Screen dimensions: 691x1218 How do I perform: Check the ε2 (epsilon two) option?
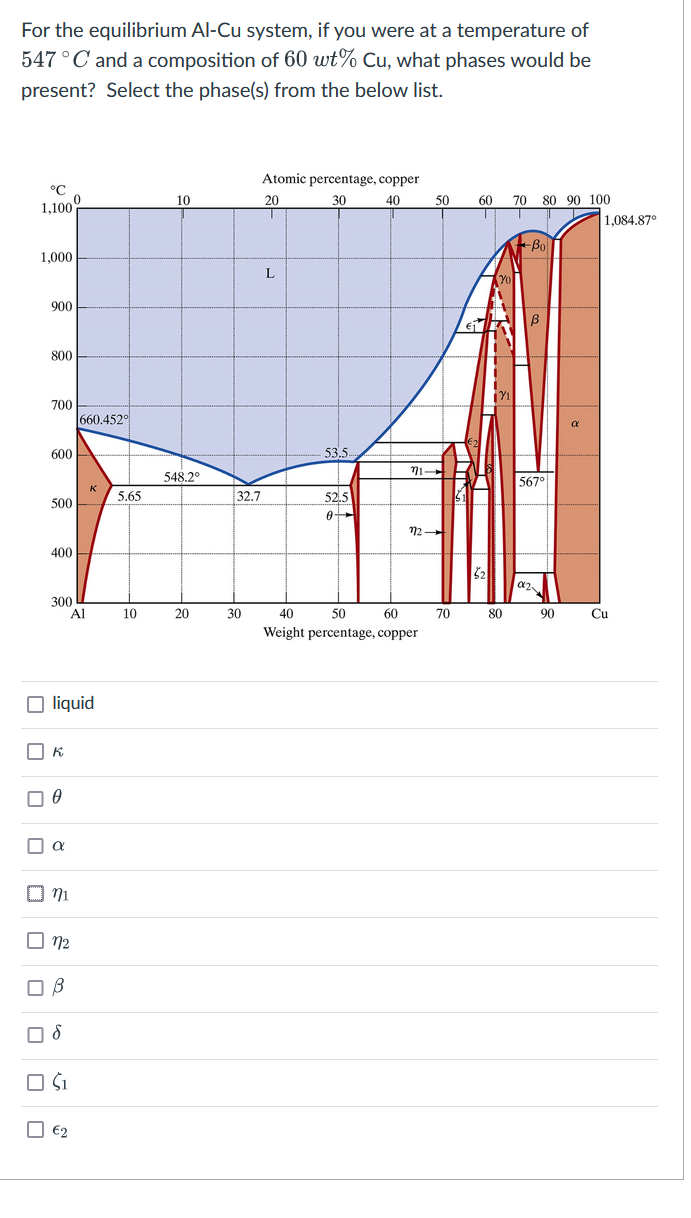(x=36, y=1130)
